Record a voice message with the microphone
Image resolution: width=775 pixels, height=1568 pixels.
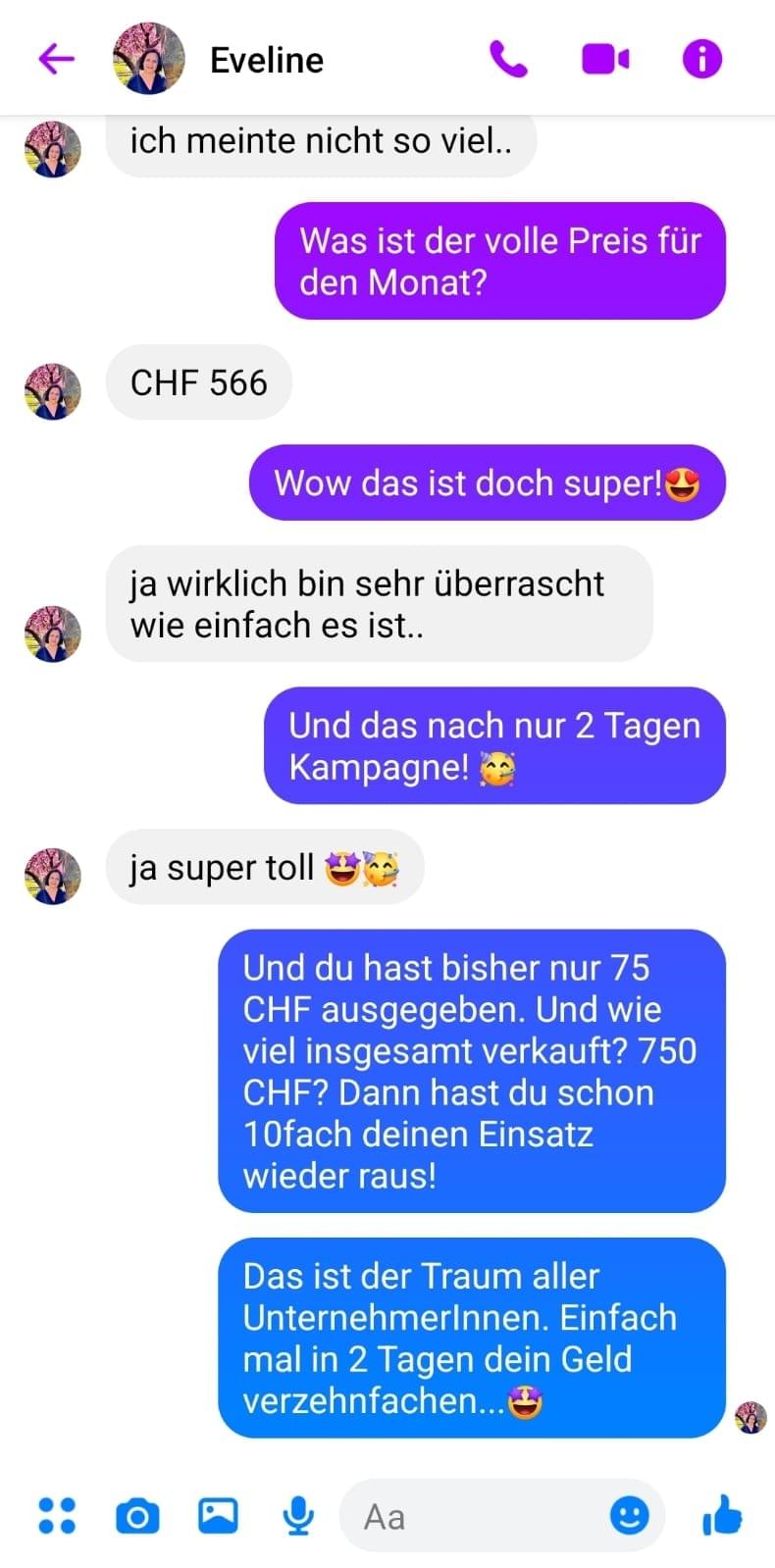click(x=298, y=1516)
